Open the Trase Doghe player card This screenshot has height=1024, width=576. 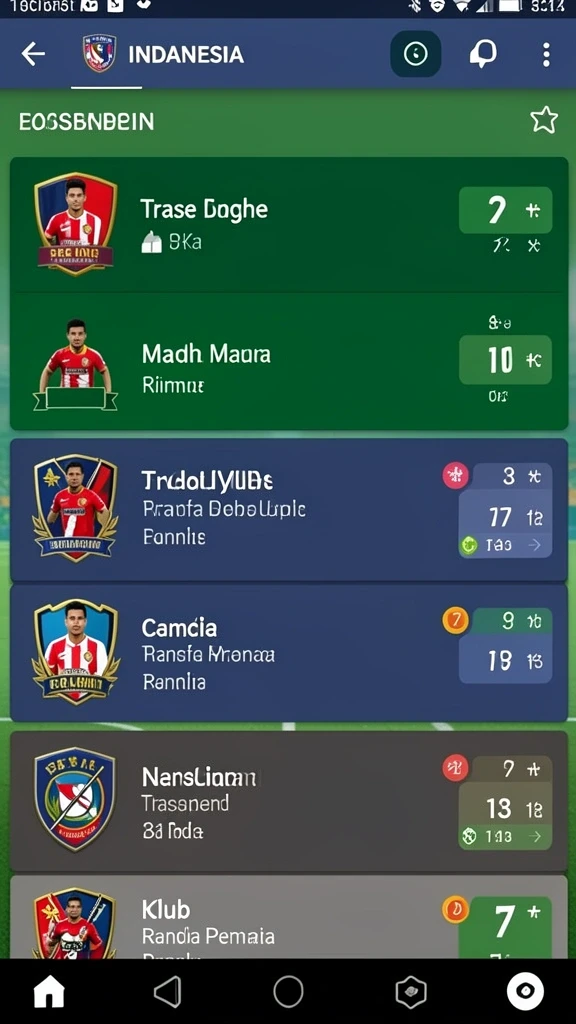(x=289, y=225)
